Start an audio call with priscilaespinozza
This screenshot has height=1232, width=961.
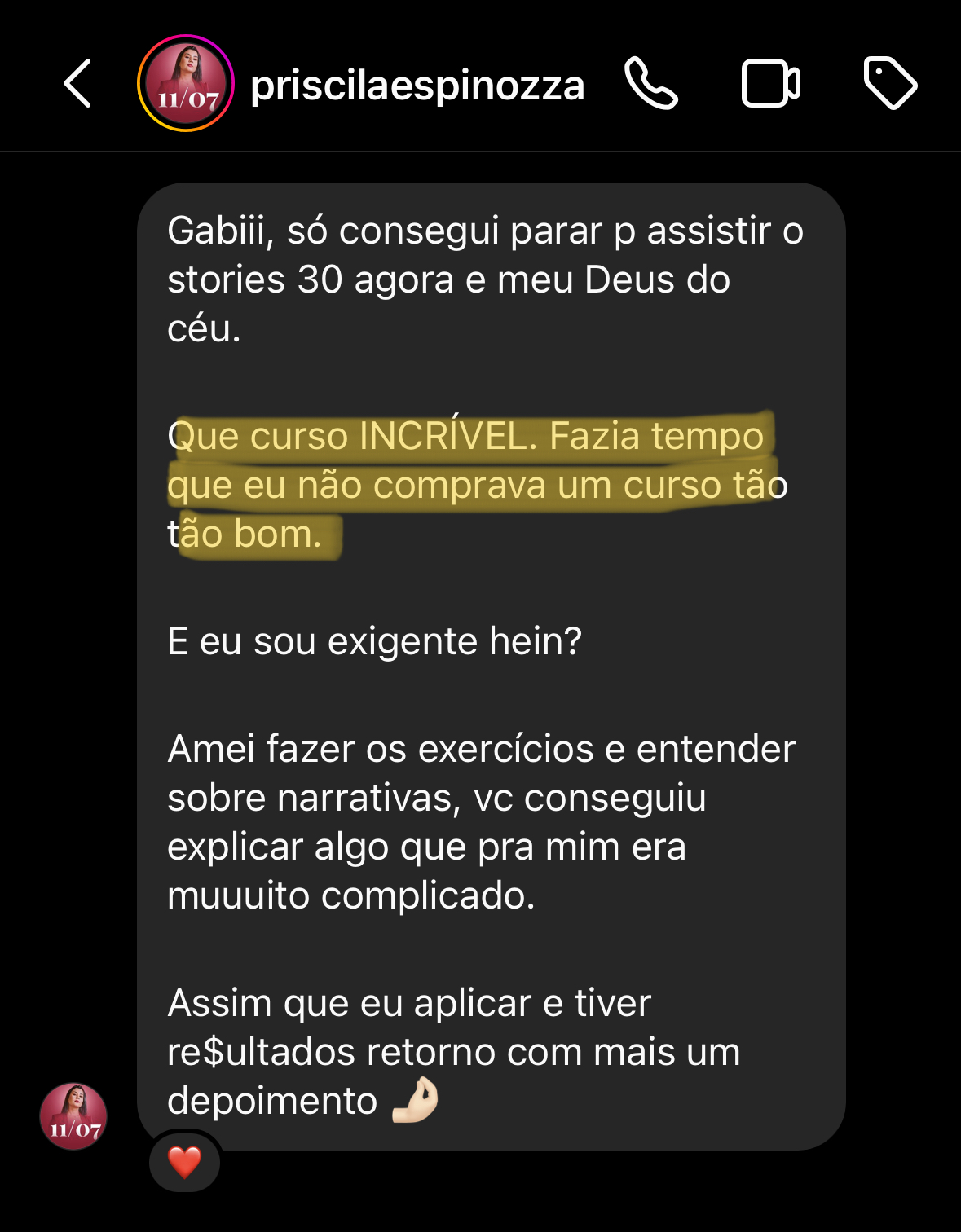pos(650,83)
